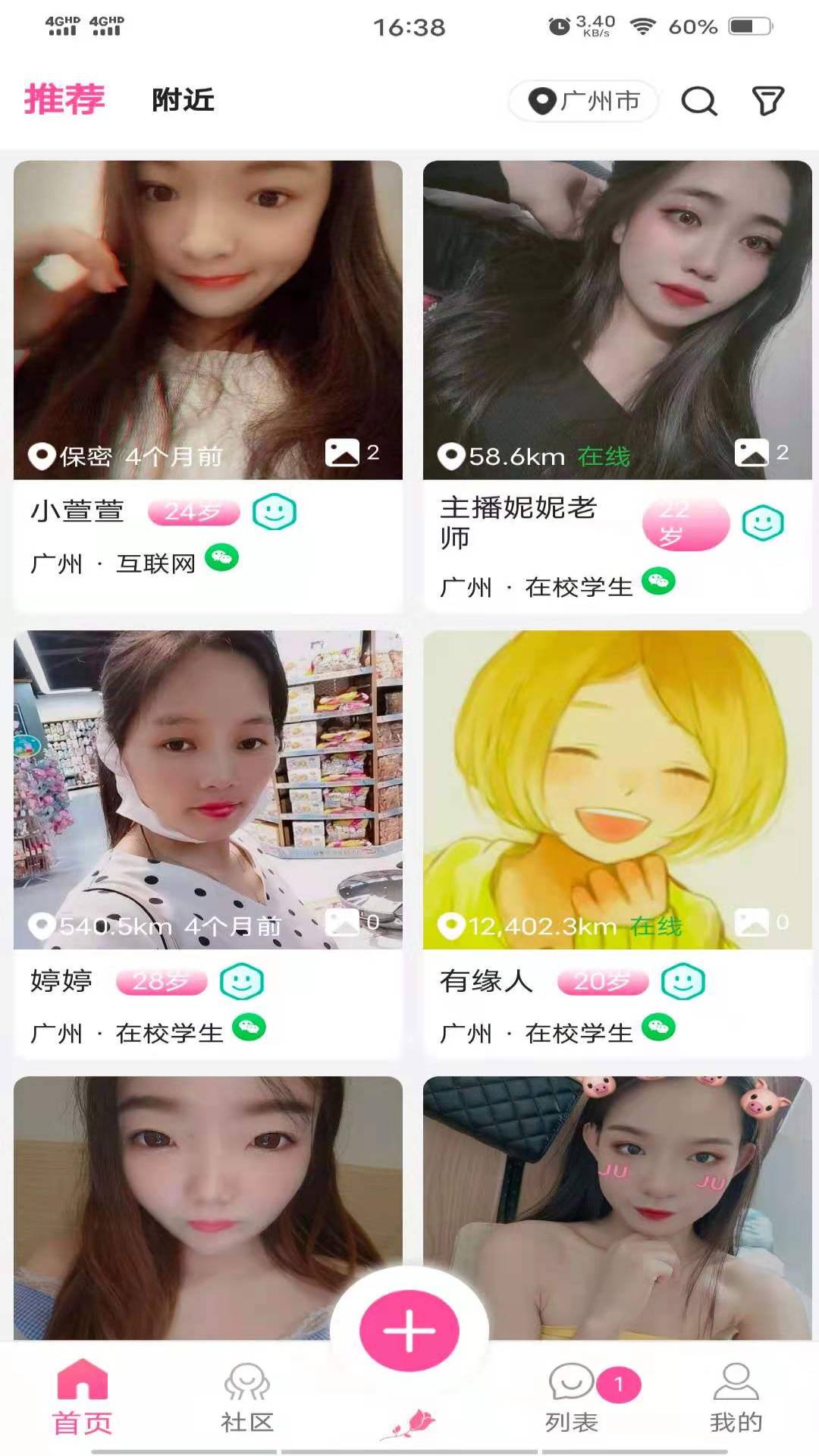Switch to the 附近 nearby tab
819x1456 pixels.
pos(182,99)
